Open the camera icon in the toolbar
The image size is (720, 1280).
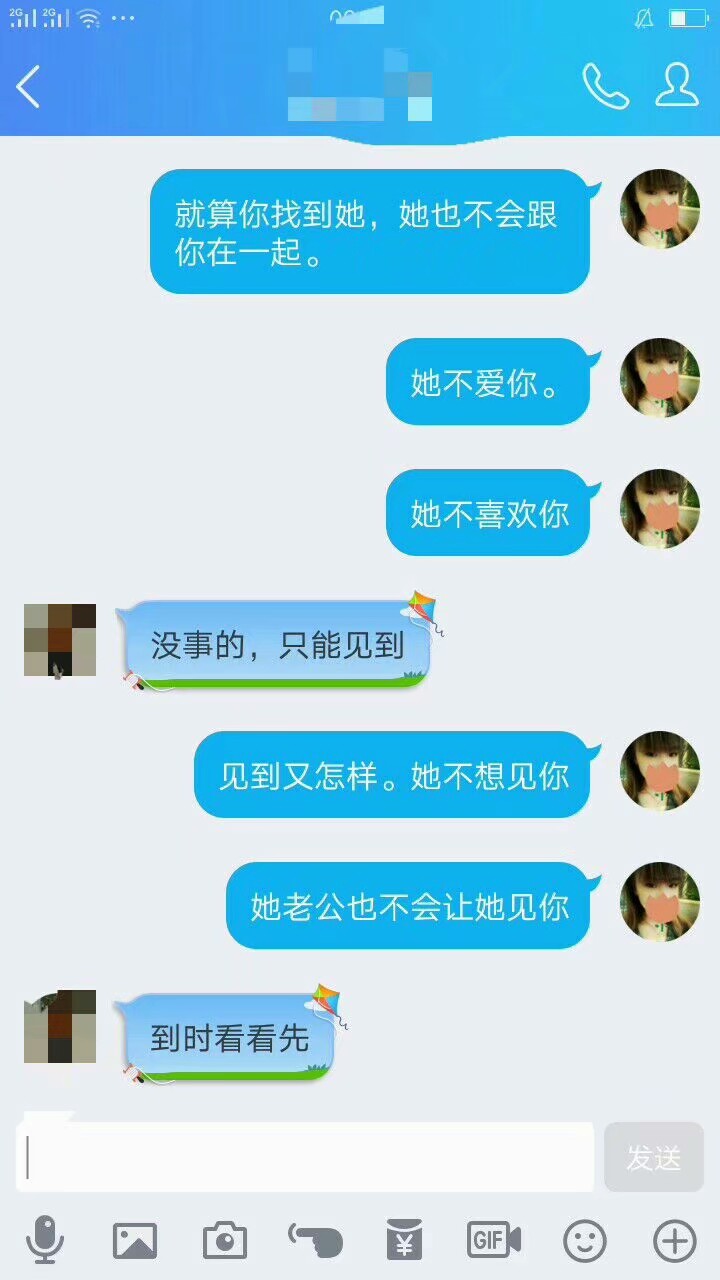pyautogui.click(x=224, y=1240)
